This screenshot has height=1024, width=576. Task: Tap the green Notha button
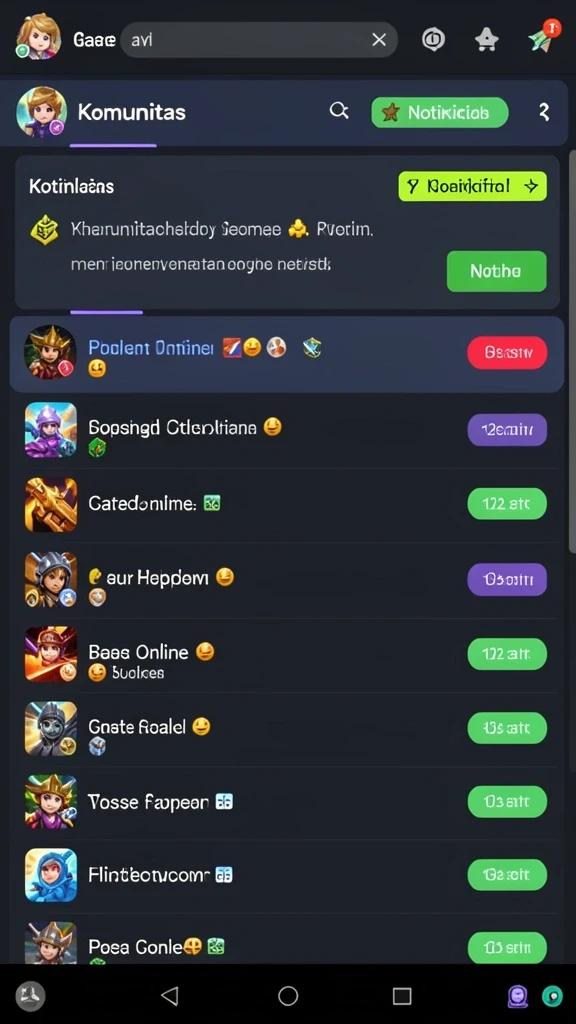[496, 271]
